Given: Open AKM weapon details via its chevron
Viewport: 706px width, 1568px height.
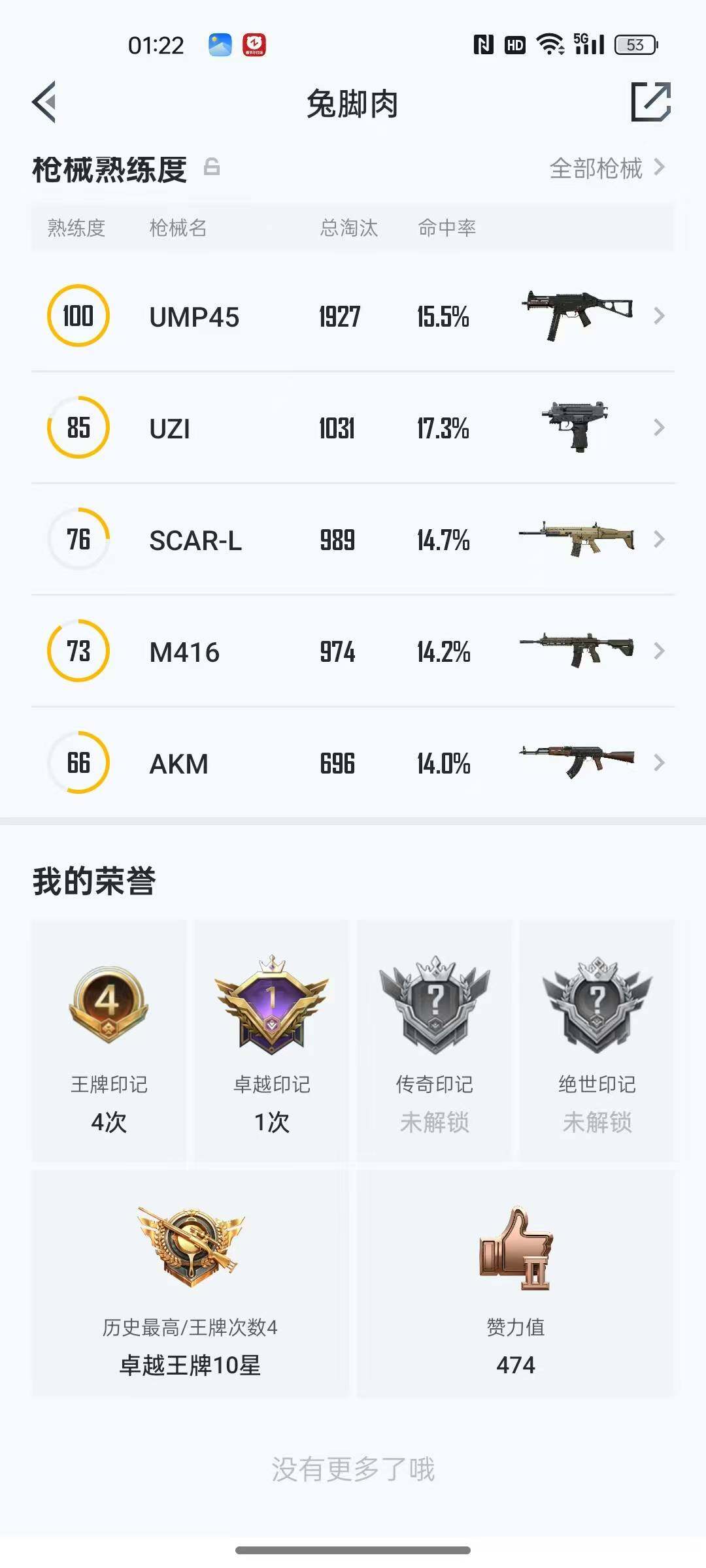Looking at the screenshot, I should tap(658, 762).
